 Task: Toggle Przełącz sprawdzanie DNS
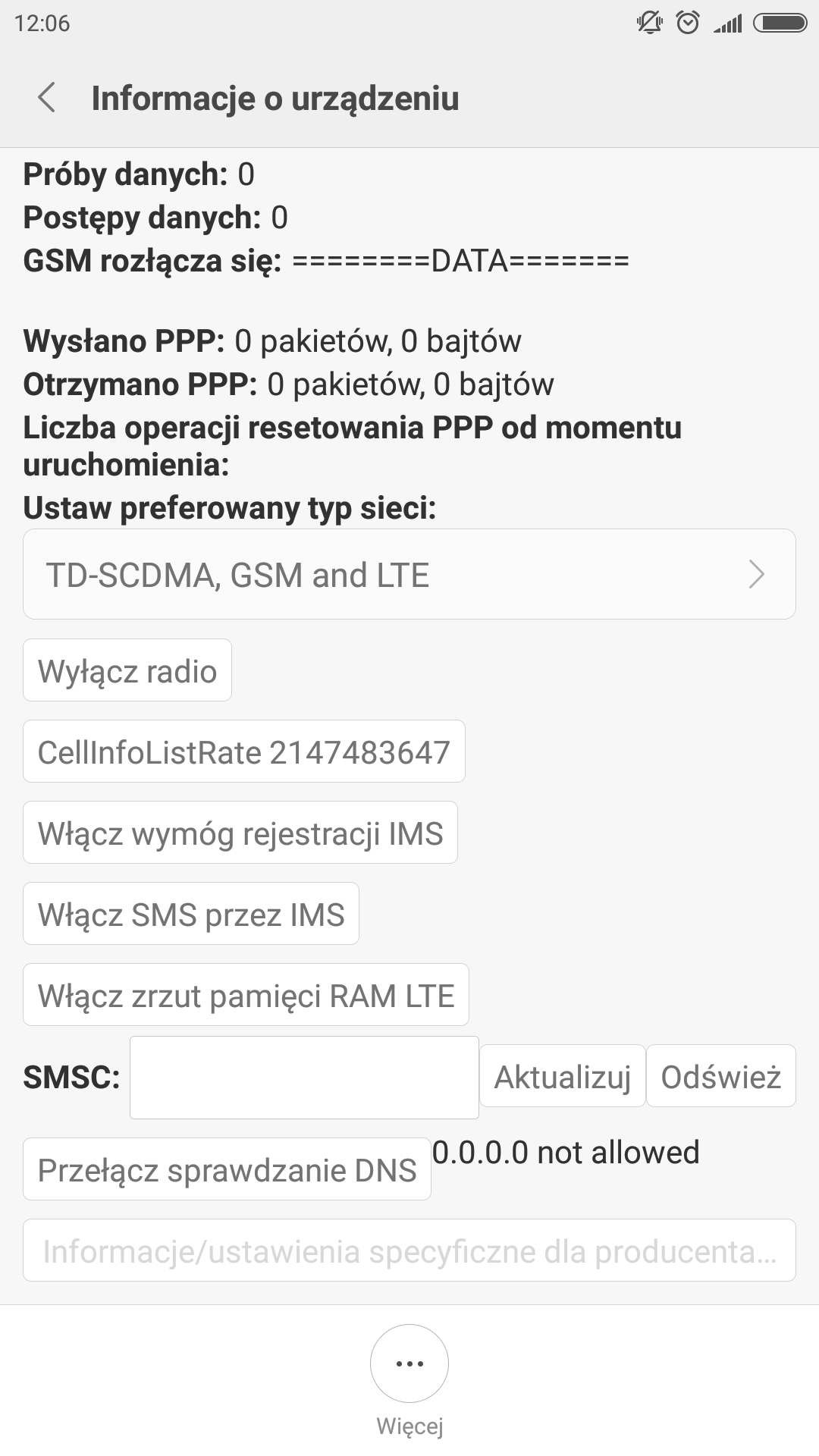click(227, 1169)
